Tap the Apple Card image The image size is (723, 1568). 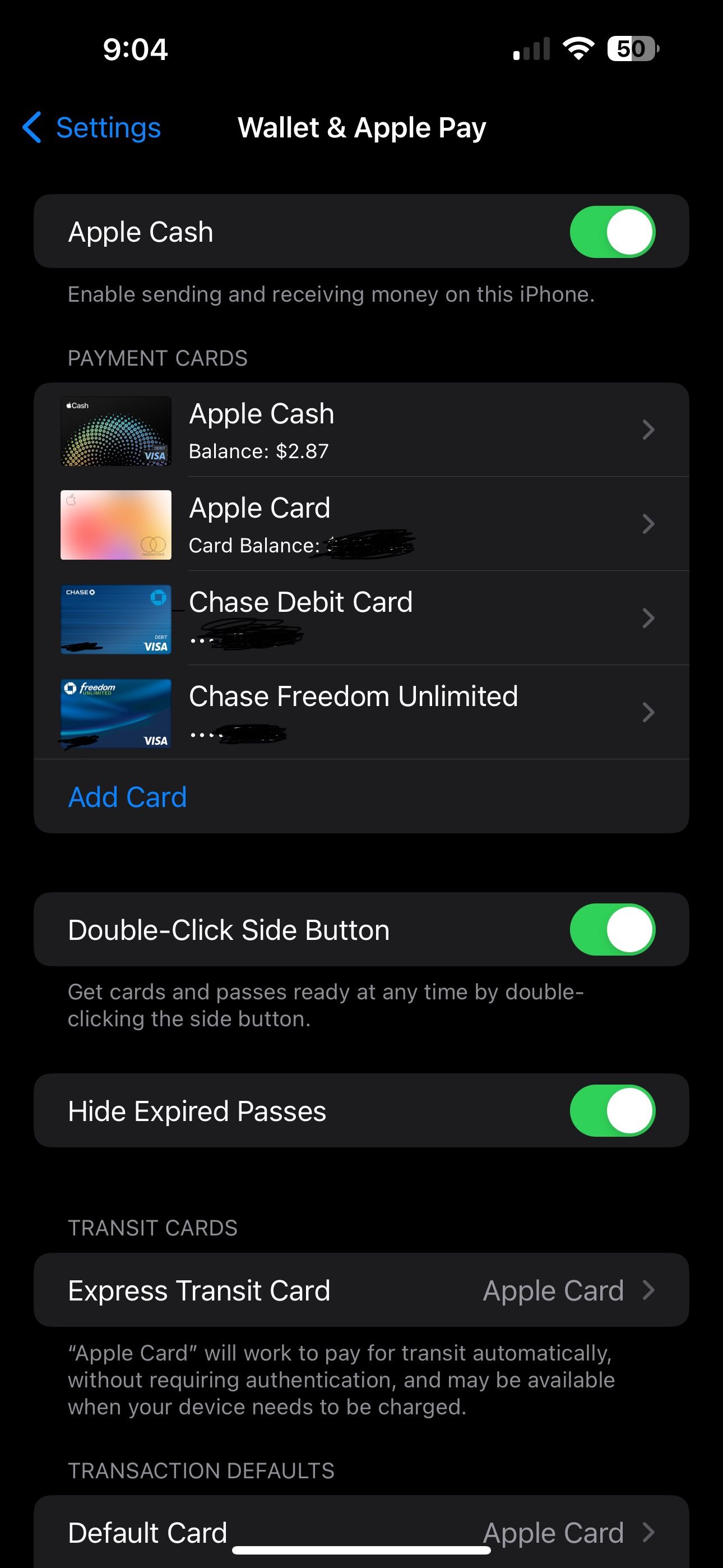[x=115, y=524]
